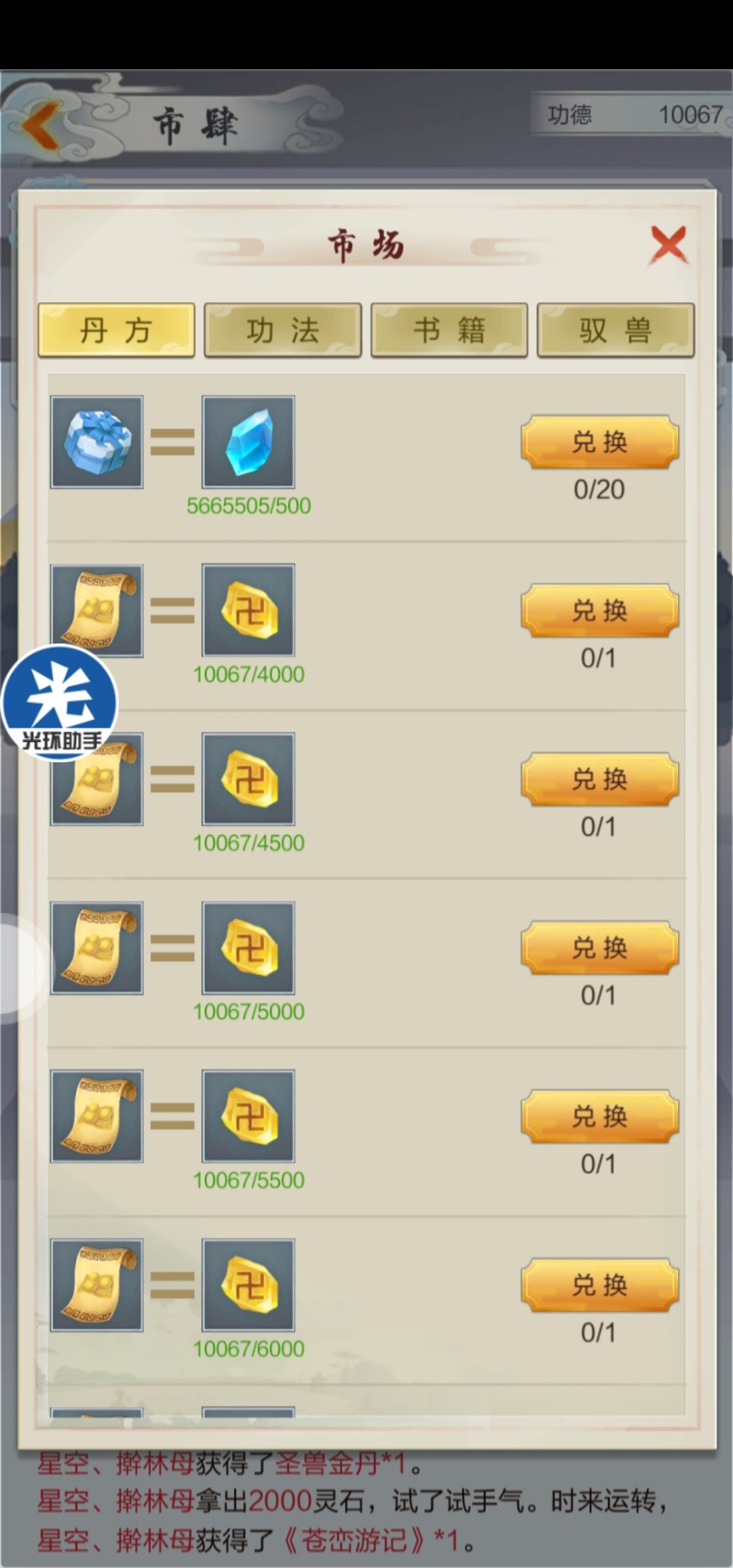Hit 兑换 on the 10067/5500 scroll
The height and width of the screenshot is (1568, 733).
coord(599,1116)
